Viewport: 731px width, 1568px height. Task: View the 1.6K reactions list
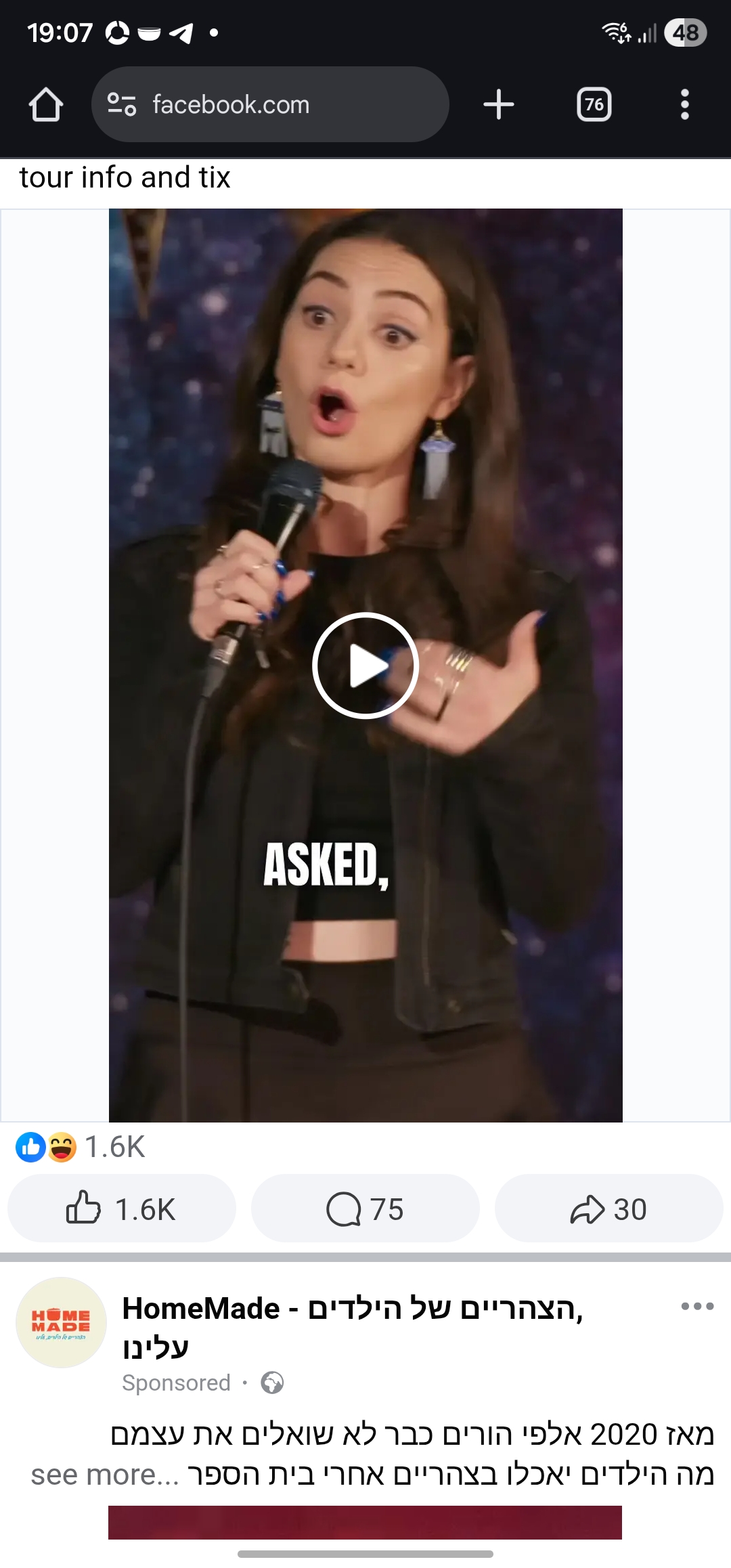81,1148
